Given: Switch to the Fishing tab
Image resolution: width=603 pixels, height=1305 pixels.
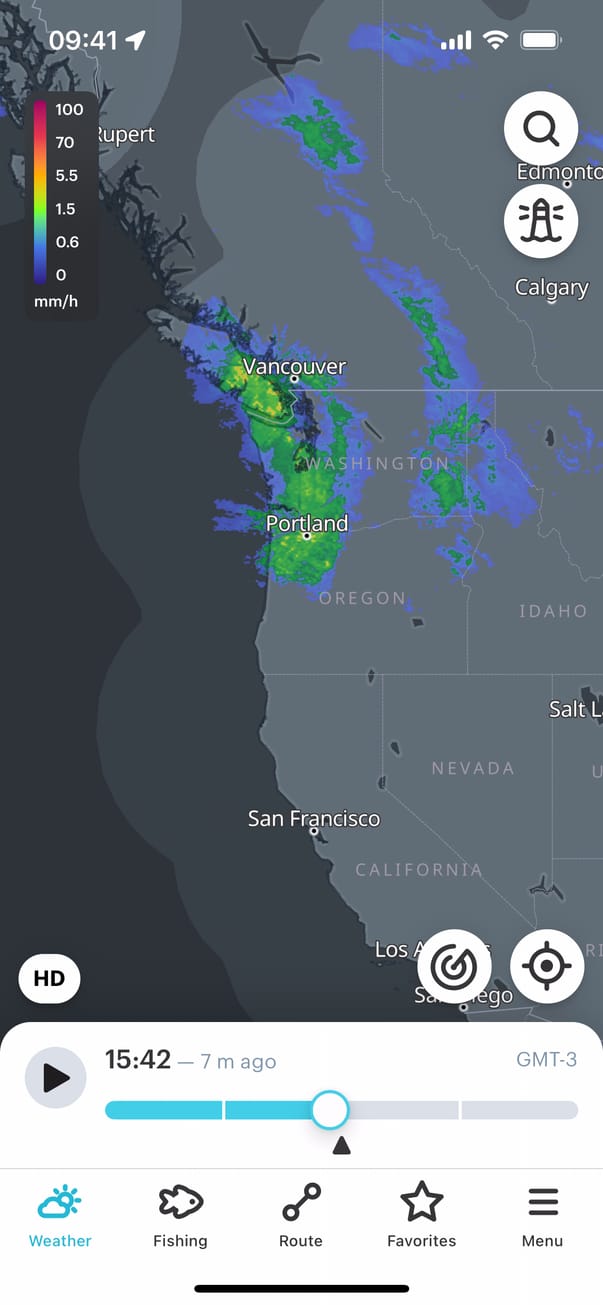Looking at the screenshot, I should (x=180, y=1216).
